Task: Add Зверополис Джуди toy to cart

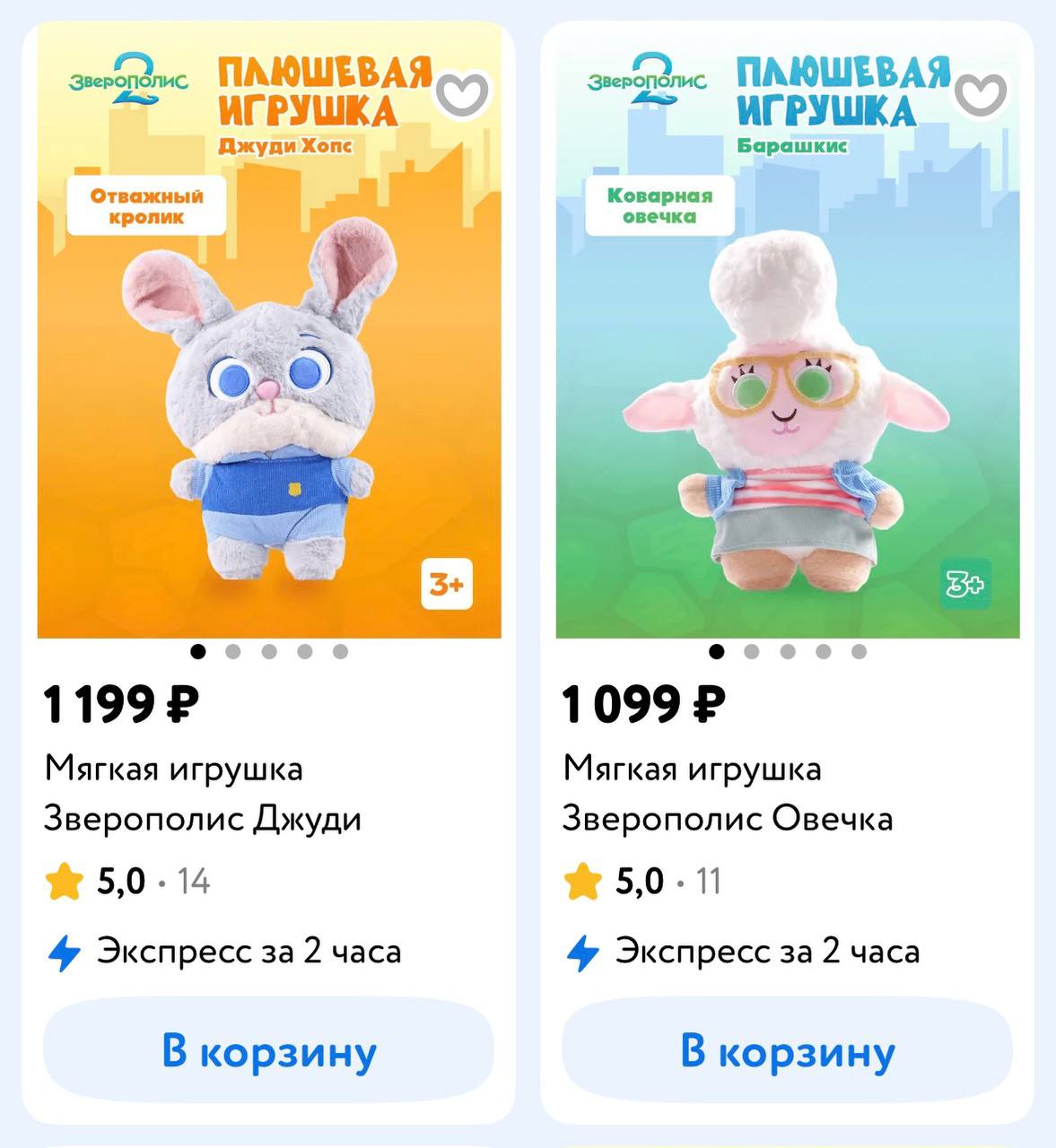Action: 268,1051
